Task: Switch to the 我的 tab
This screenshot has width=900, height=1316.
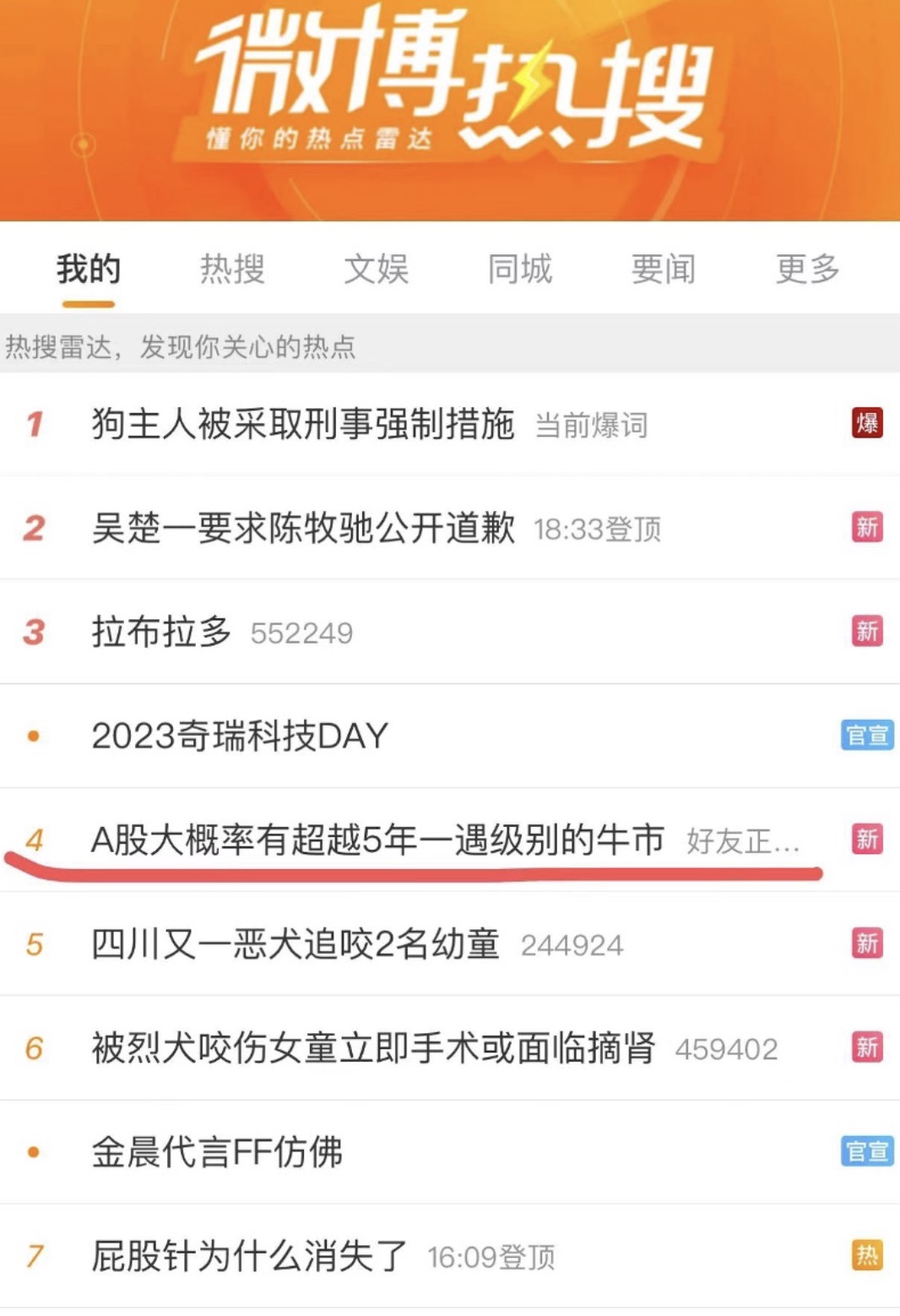Action: point(89,269)
